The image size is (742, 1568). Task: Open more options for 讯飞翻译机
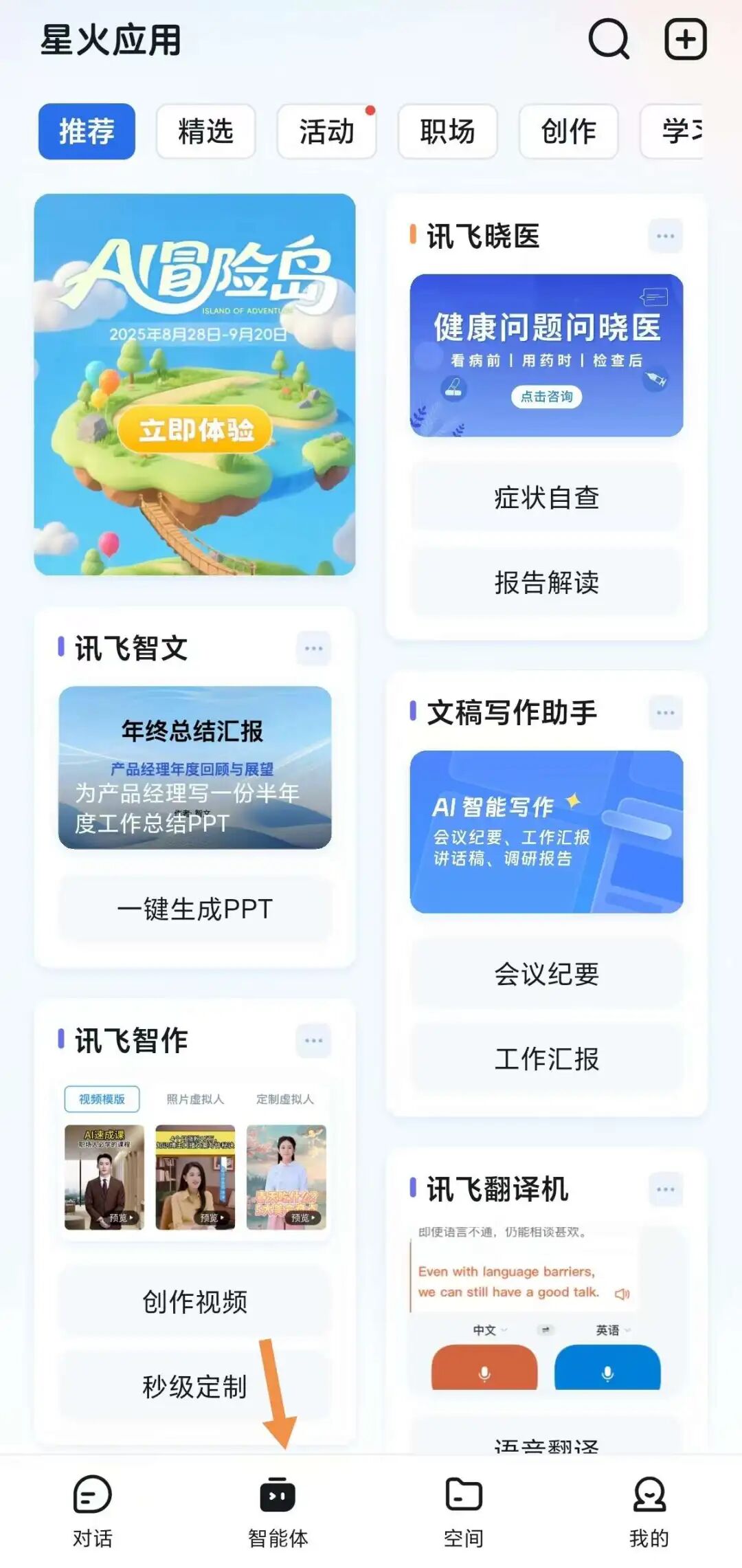point(665,1189)
